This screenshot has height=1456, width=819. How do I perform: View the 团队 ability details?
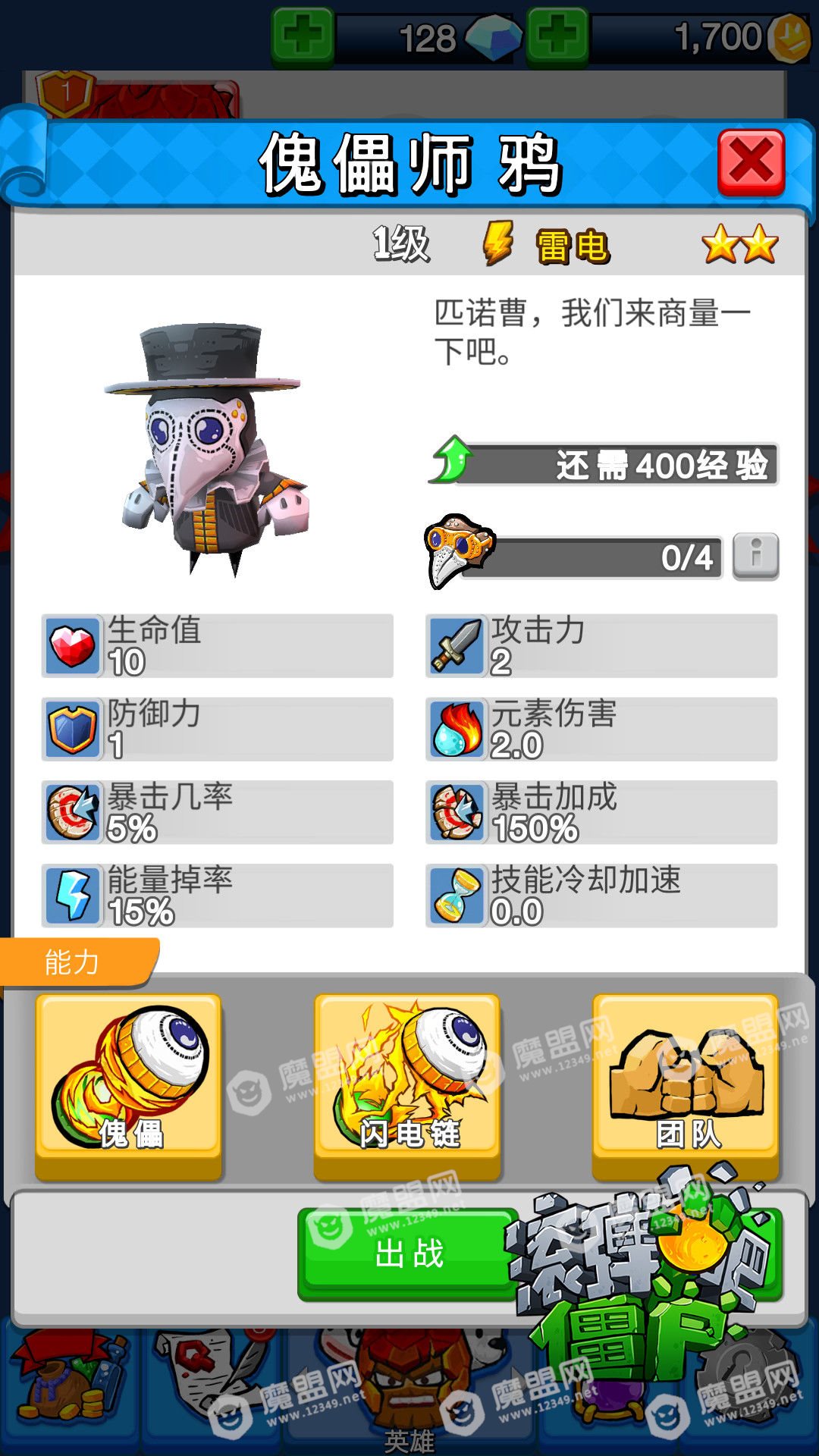pos(686,1084)
